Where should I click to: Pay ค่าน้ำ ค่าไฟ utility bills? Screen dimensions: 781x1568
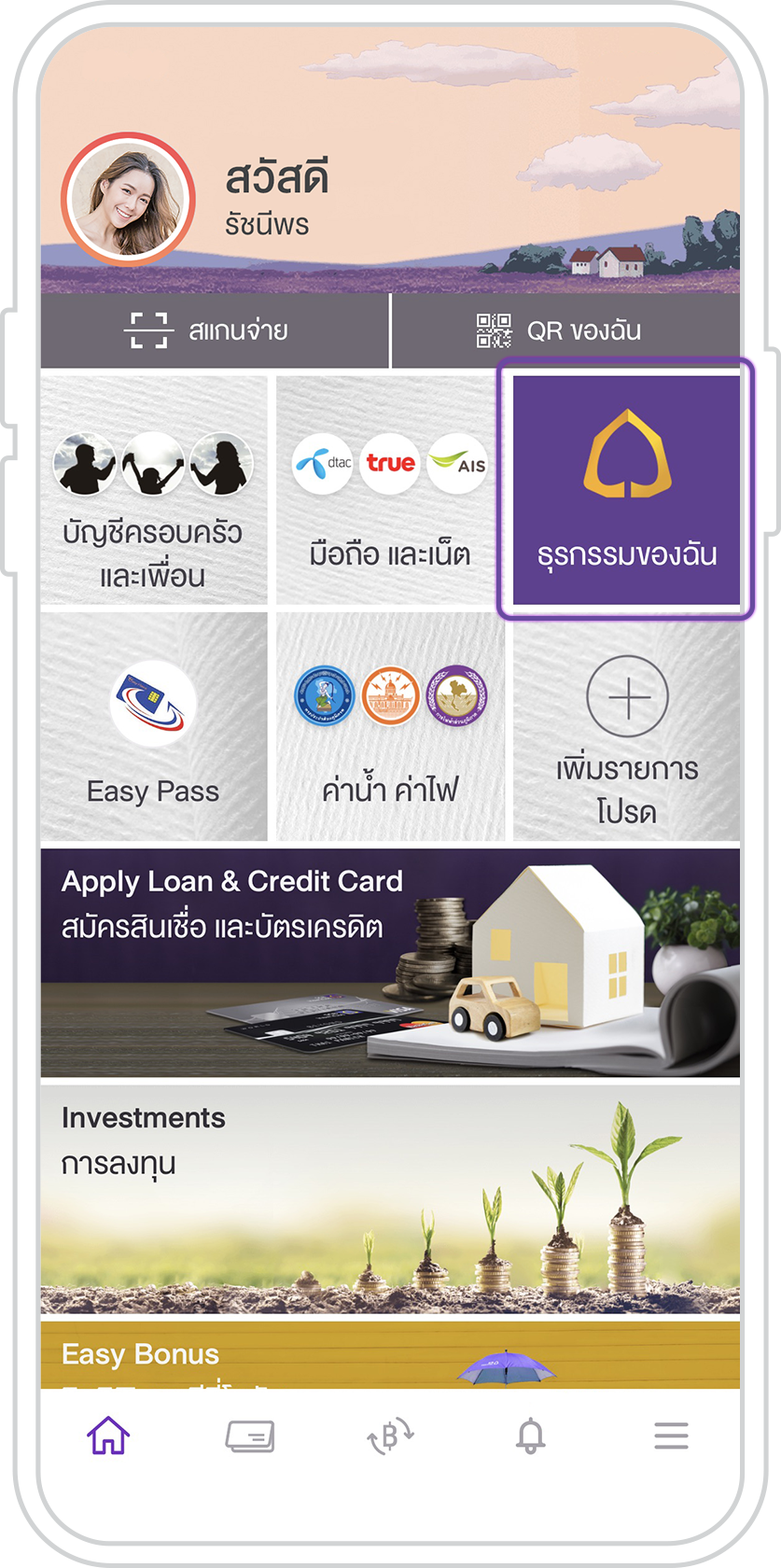tap(390, 727)
